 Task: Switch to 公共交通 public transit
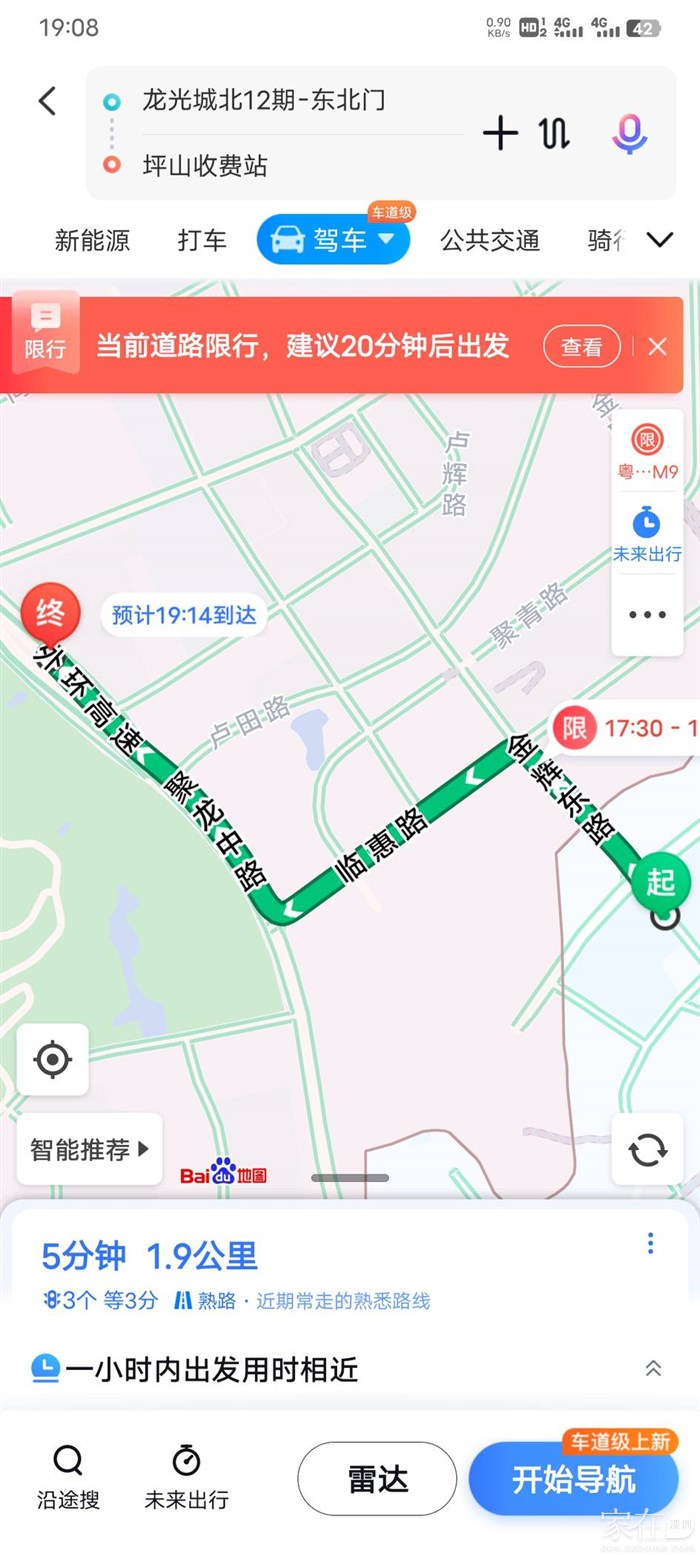tap(490, 240)
